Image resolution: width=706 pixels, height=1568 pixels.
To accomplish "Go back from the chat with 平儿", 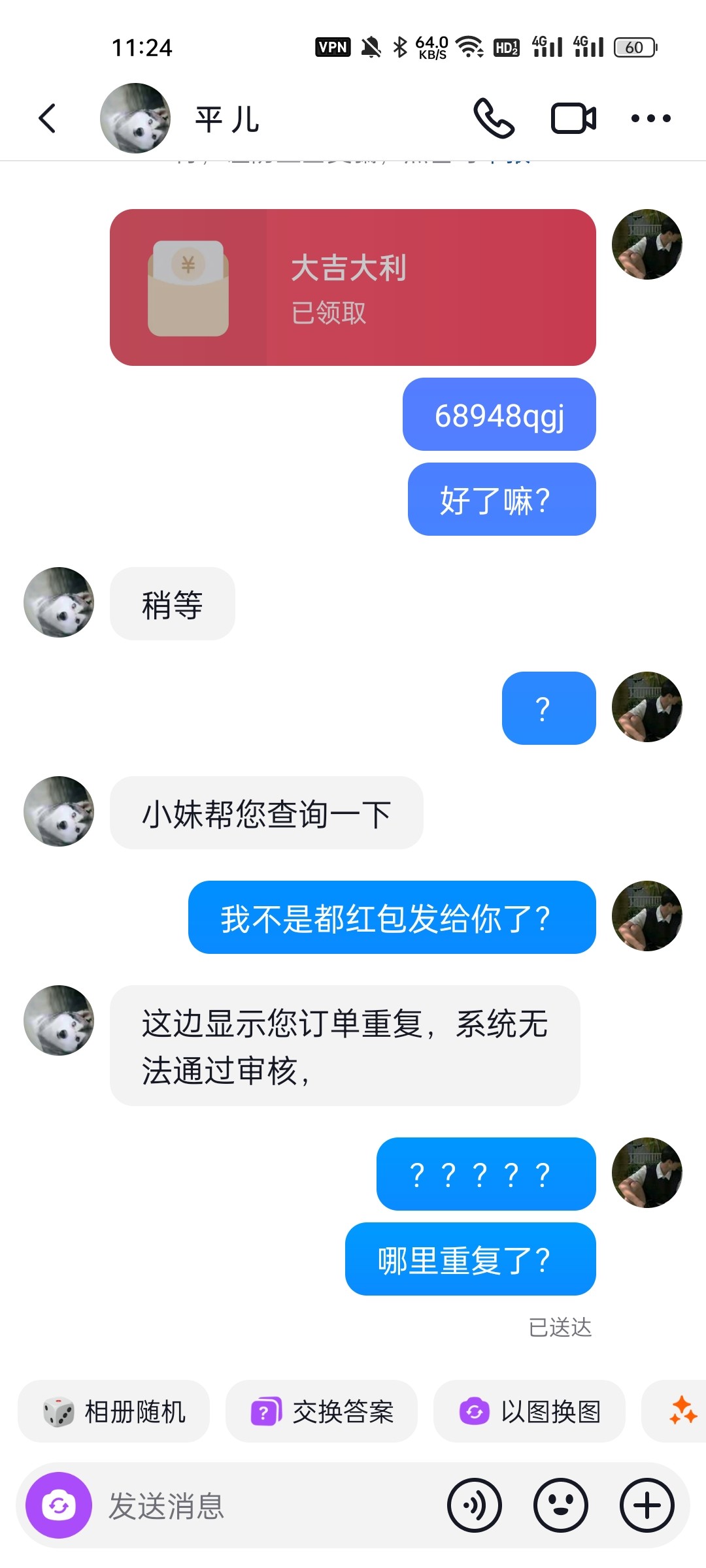I will [x=47, y=118].
